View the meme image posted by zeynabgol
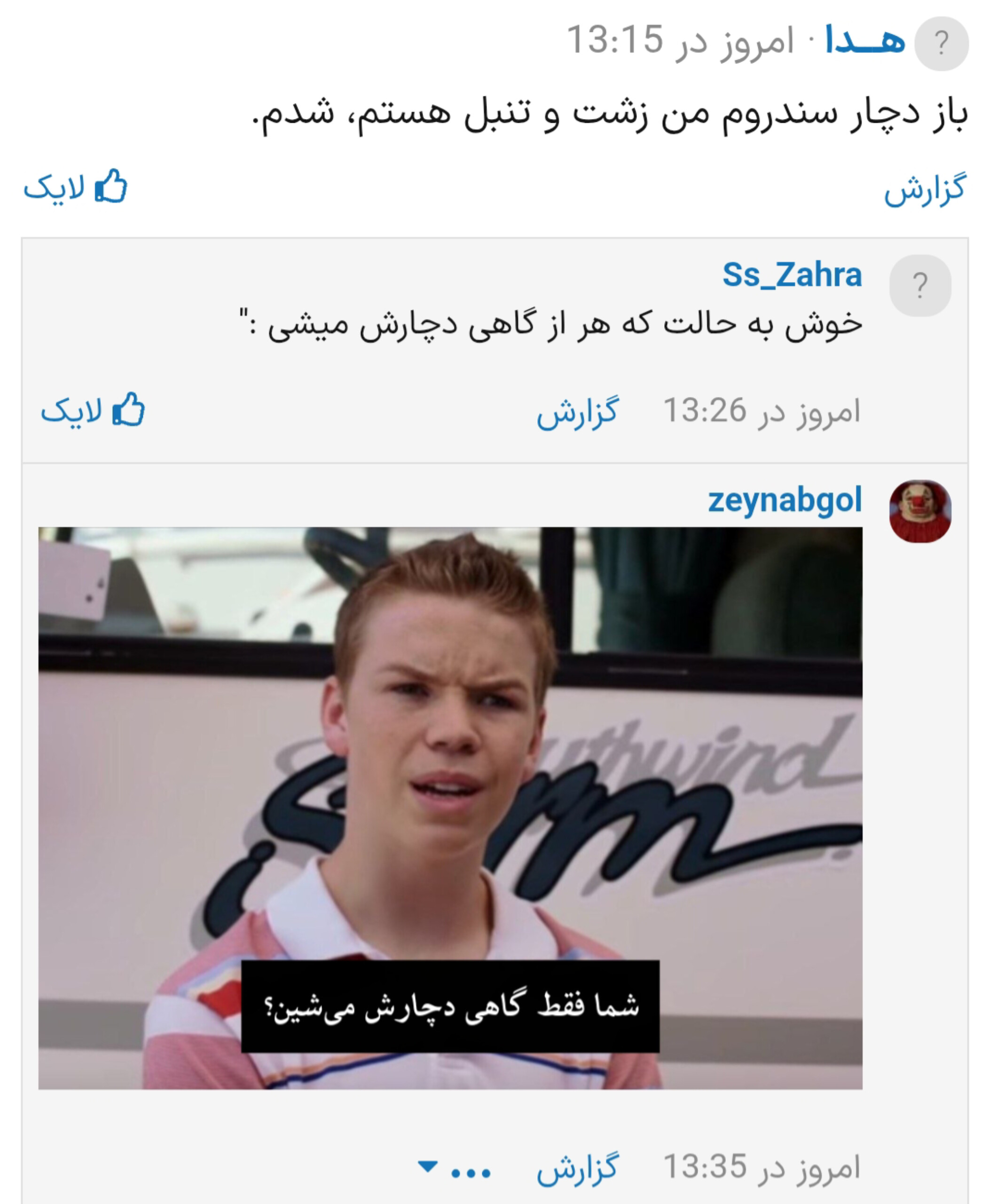The height and width of the screenshot is (1204, 990). click(450, 808)
